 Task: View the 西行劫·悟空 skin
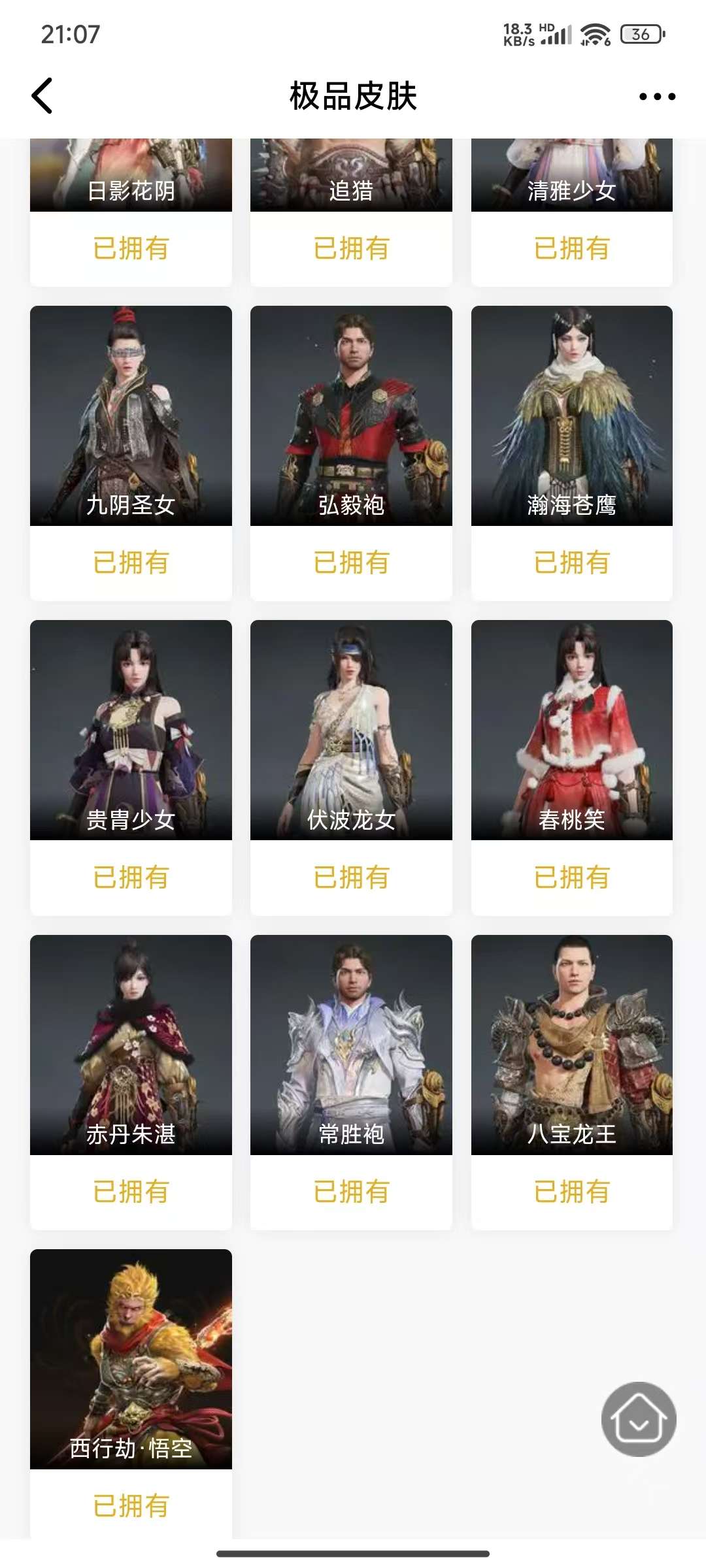coord(131,1359)
